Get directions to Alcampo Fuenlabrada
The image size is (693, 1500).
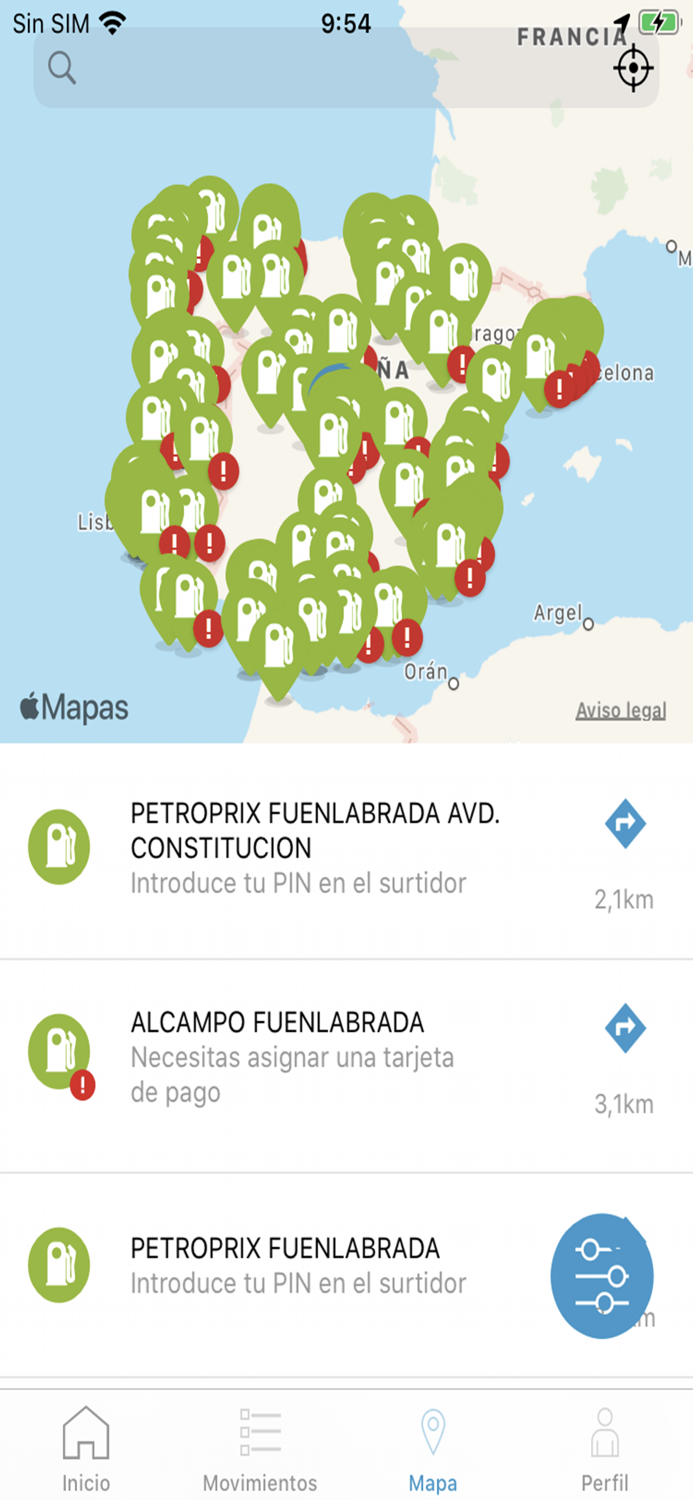(x=625, y=1029)
